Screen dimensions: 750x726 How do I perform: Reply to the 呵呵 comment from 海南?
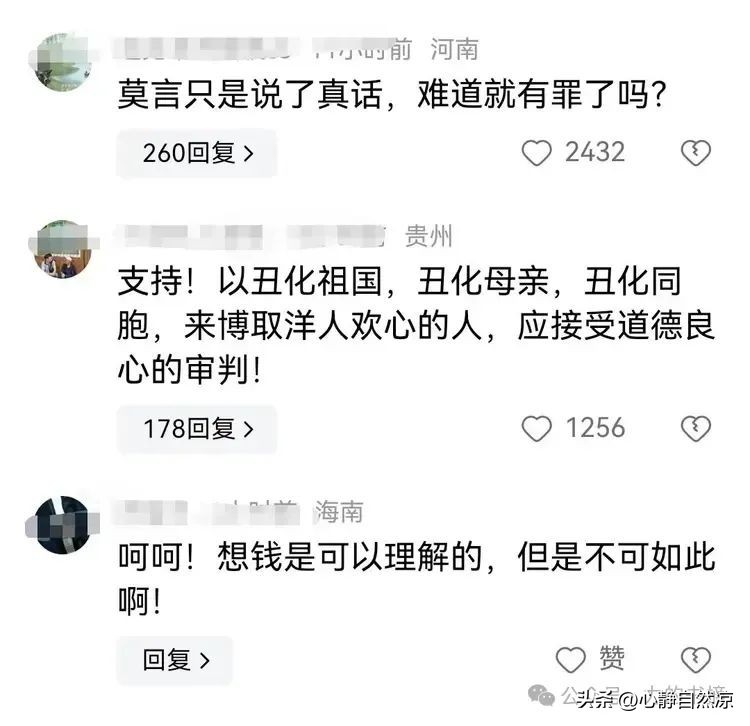click(x=175, y=660)
